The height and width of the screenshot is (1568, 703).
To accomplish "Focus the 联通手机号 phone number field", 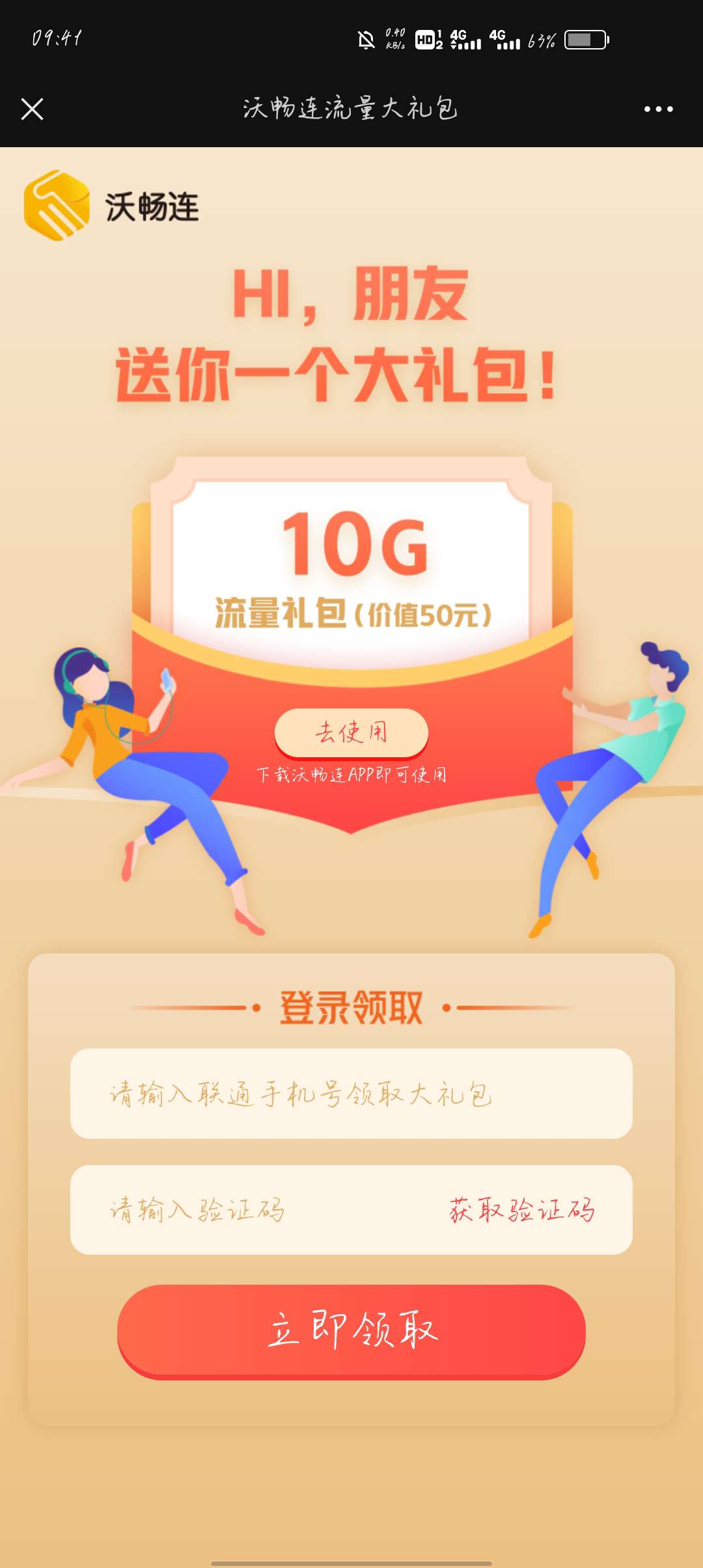I will click(351, 1093).
